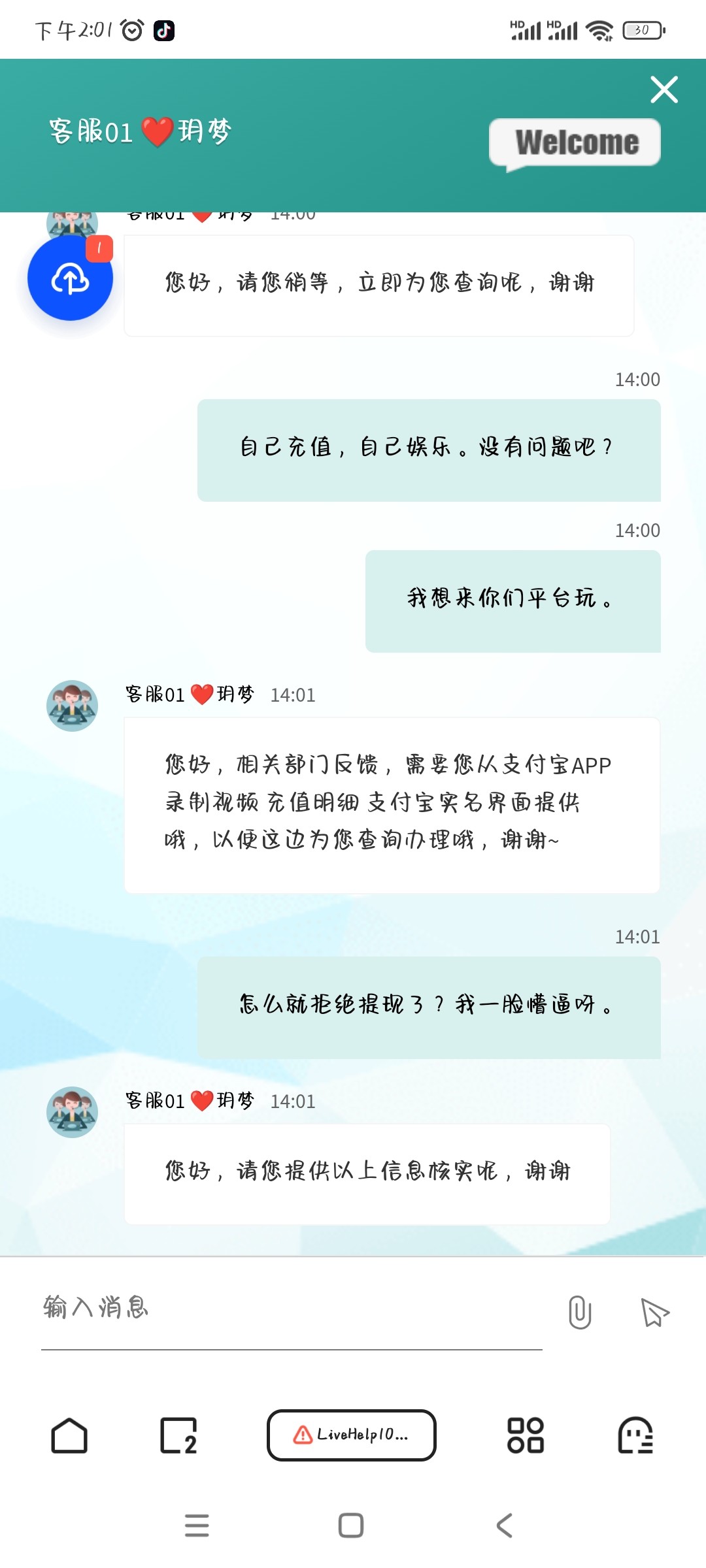Open the browser's ghost-face icon
Screen dimensions: 706x1568
tap(635, 1435)
